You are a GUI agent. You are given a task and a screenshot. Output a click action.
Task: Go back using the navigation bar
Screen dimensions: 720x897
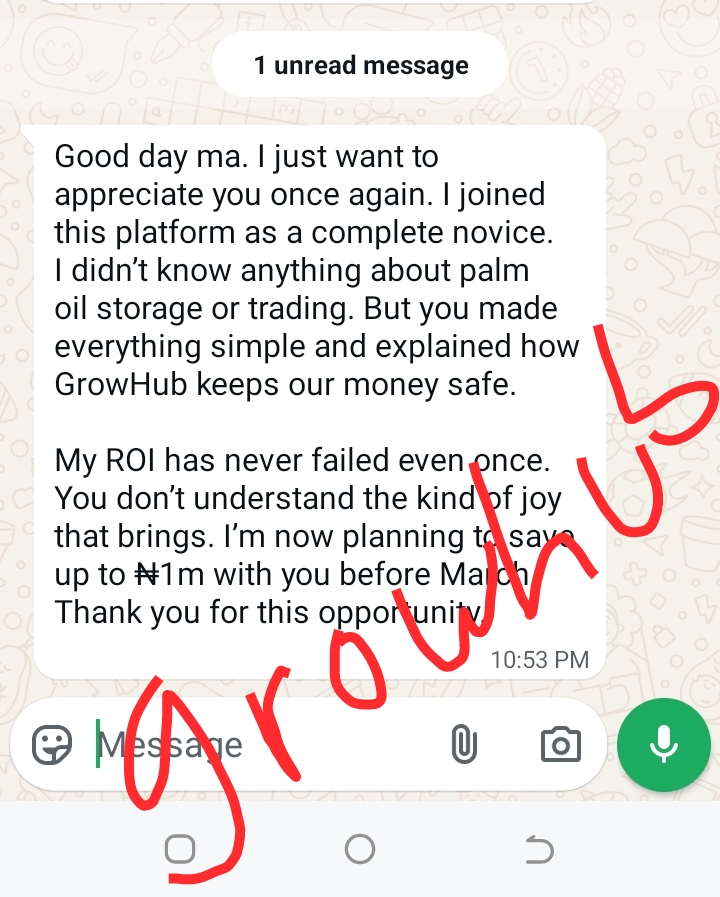click(539, 850)
